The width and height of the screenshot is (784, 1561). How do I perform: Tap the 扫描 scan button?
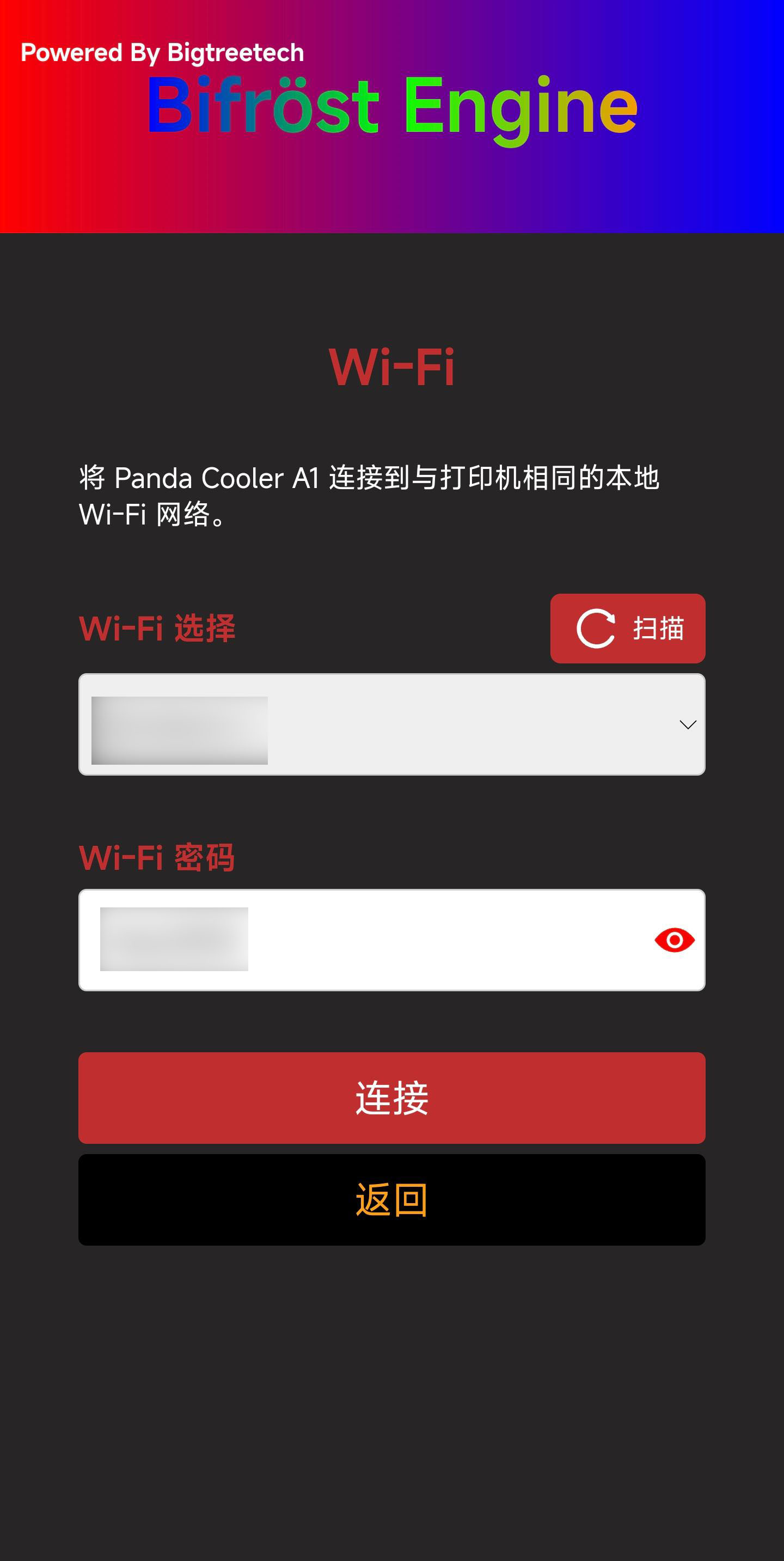point(627,629)
